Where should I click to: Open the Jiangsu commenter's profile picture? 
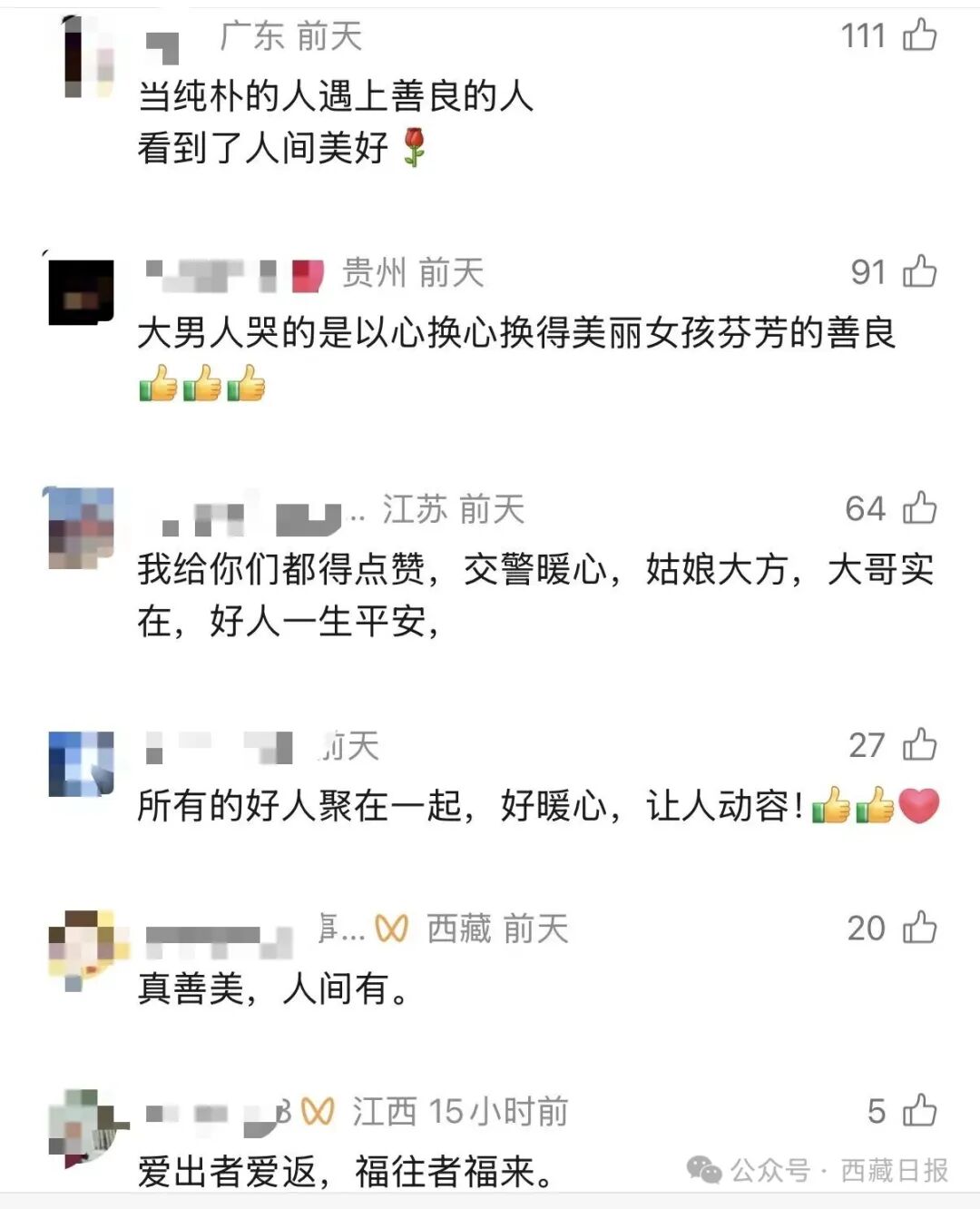click(x=81, y=528)
